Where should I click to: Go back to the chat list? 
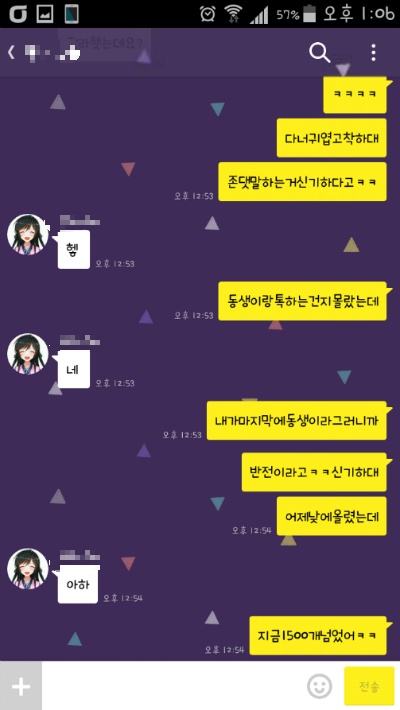[x=11, y=53]
